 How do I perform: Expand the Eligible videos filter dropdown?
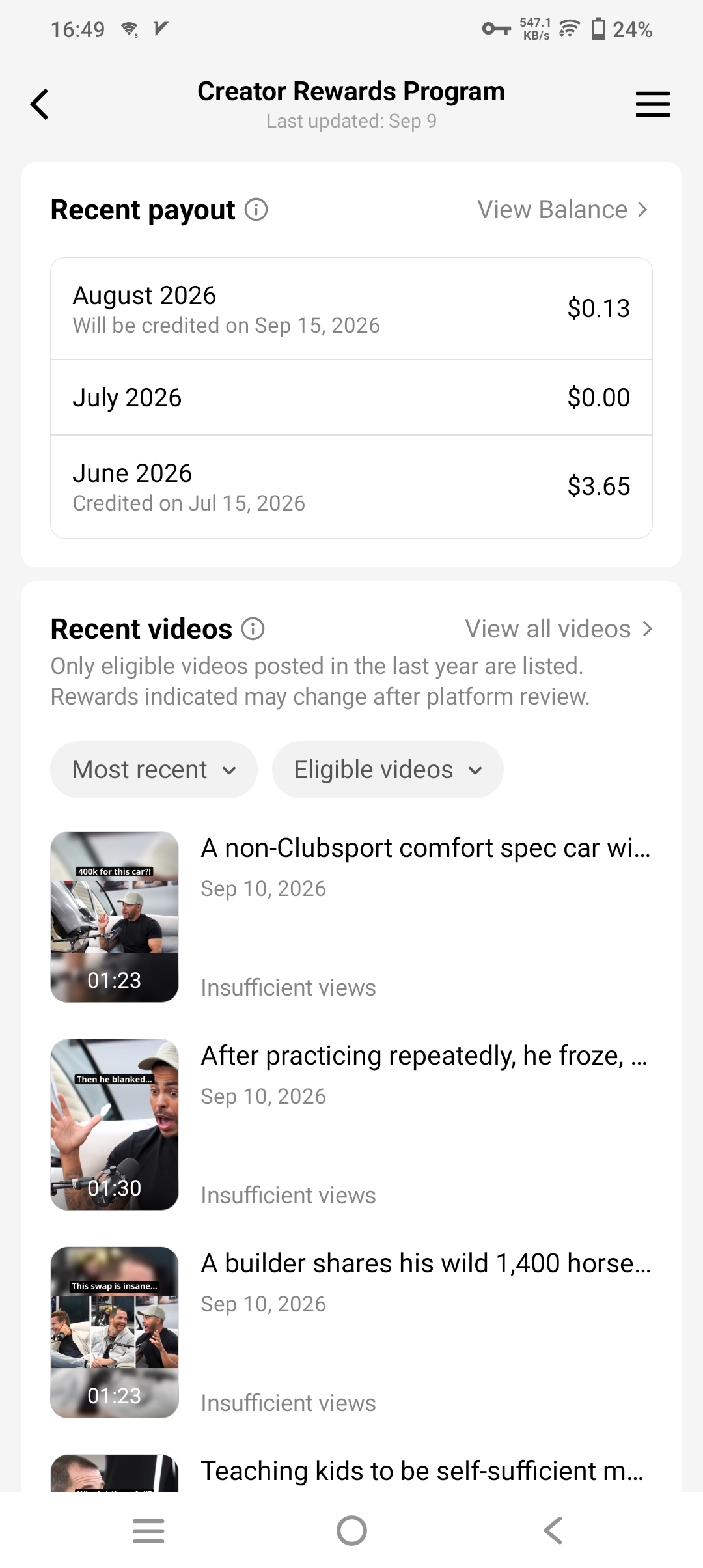(x=387, y=770)
